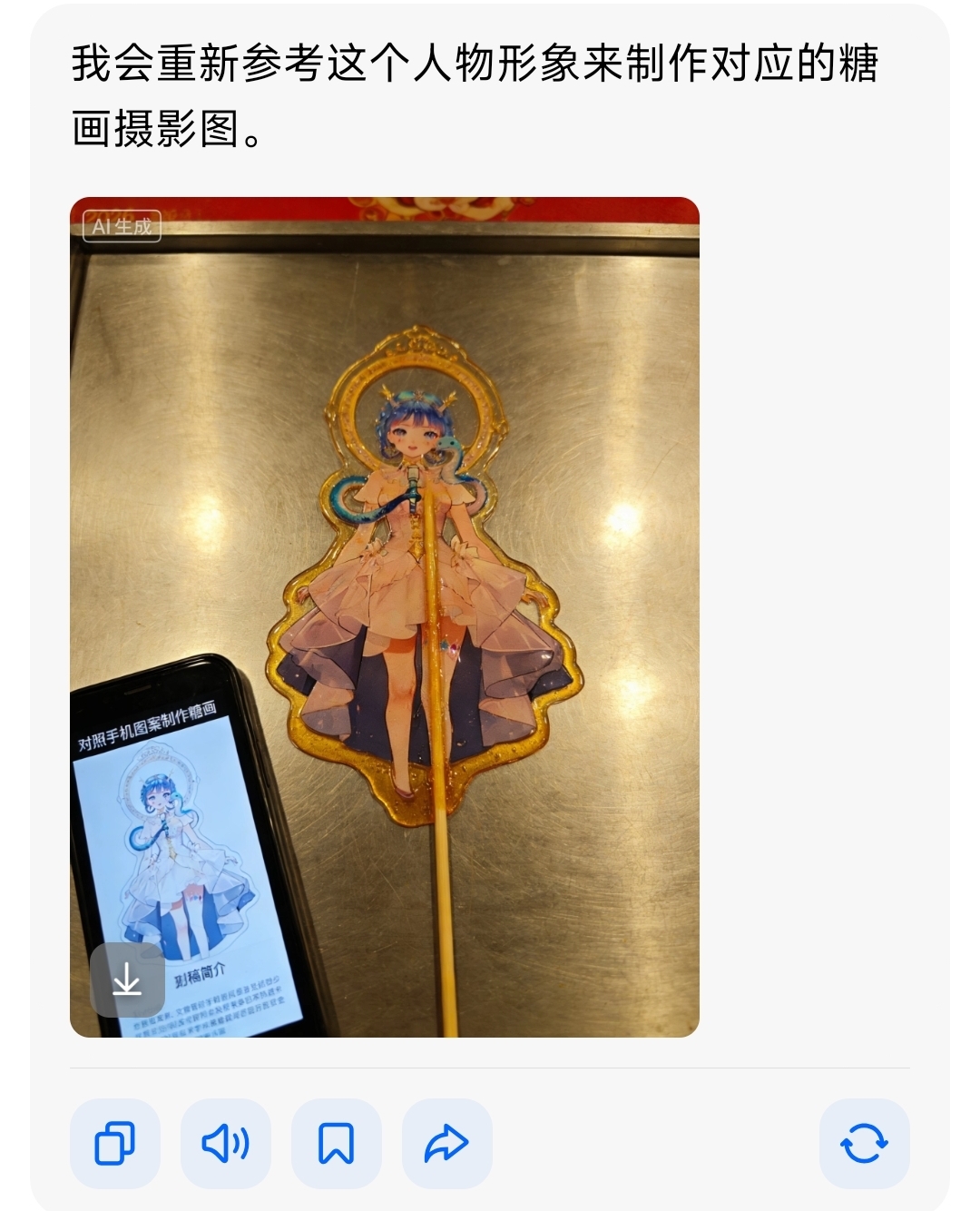Regenerate the response
The height and width of the screenshot is (1211, 980).
coord(863,1143)
